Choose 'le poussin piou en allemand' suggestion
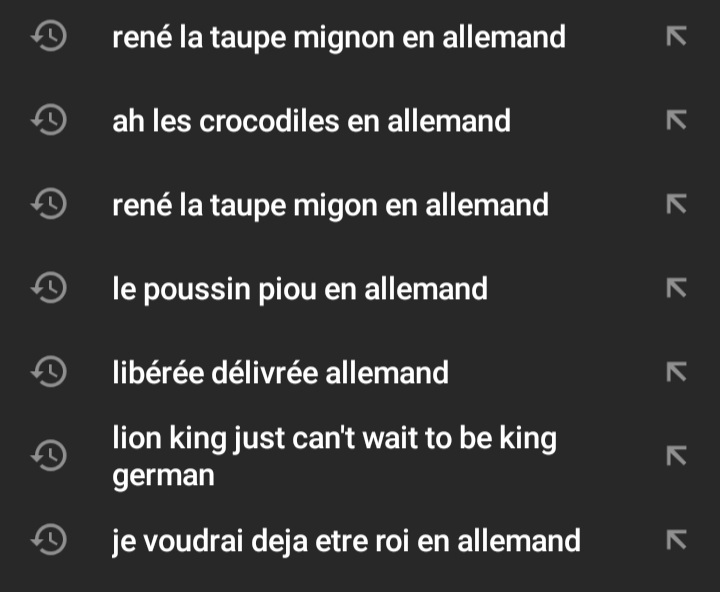Image resolution: width=720 pixels, height=592 pixels. (299, 290)
